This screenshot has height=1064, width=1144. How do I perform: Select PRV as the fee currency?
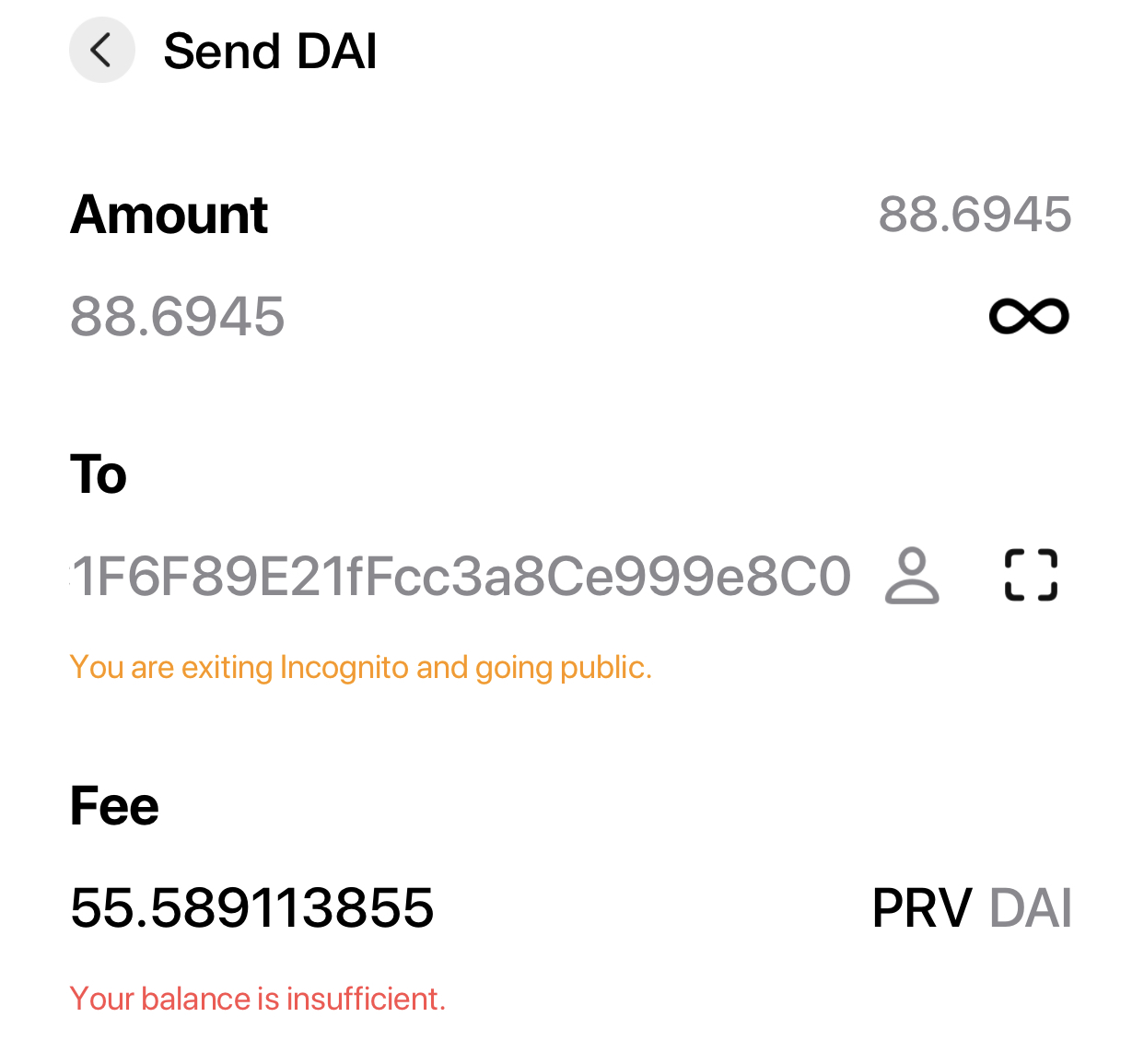(921, 908)
